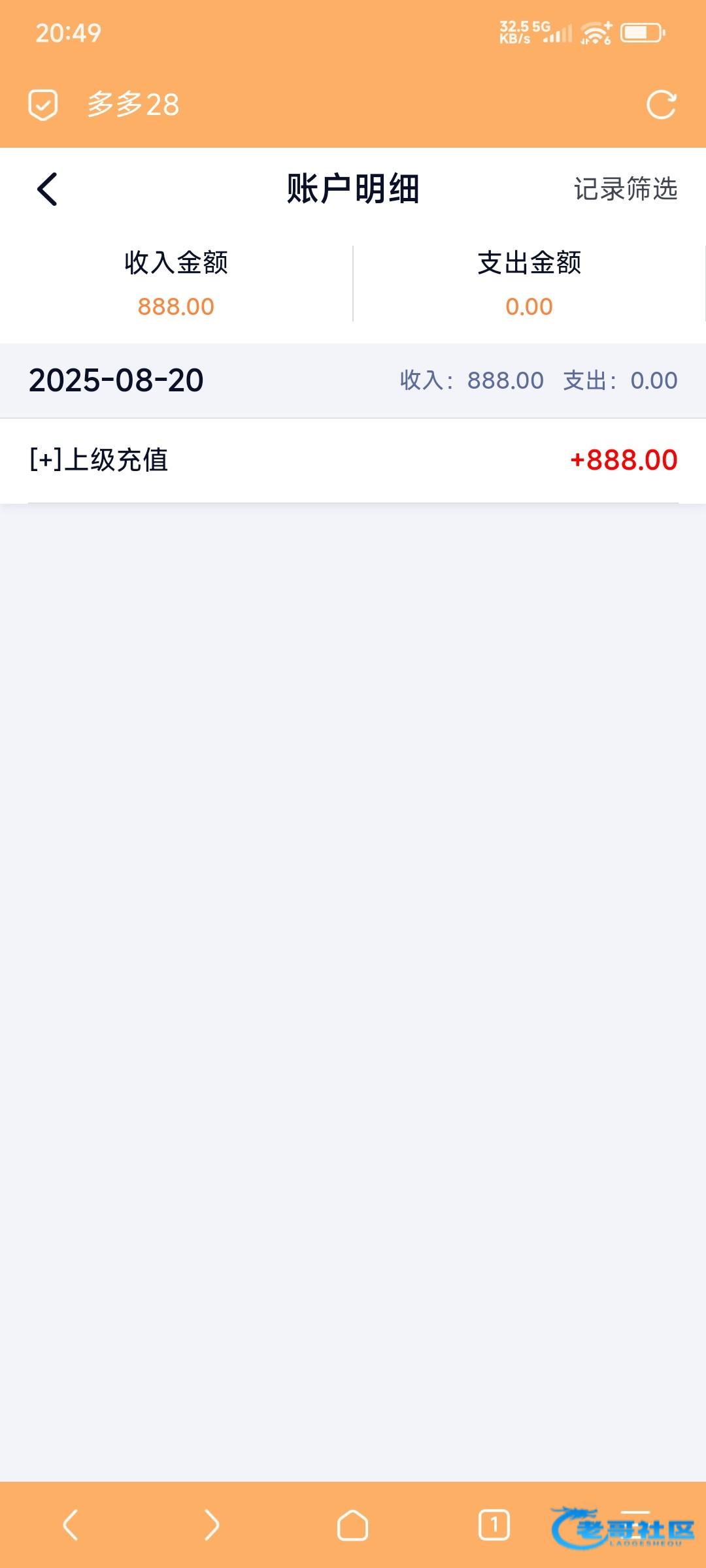This screenshot has height=1568, width=706.
Task: Reload the page with the refresh icon
Action: pyautogui.click(x=661, y=105)
